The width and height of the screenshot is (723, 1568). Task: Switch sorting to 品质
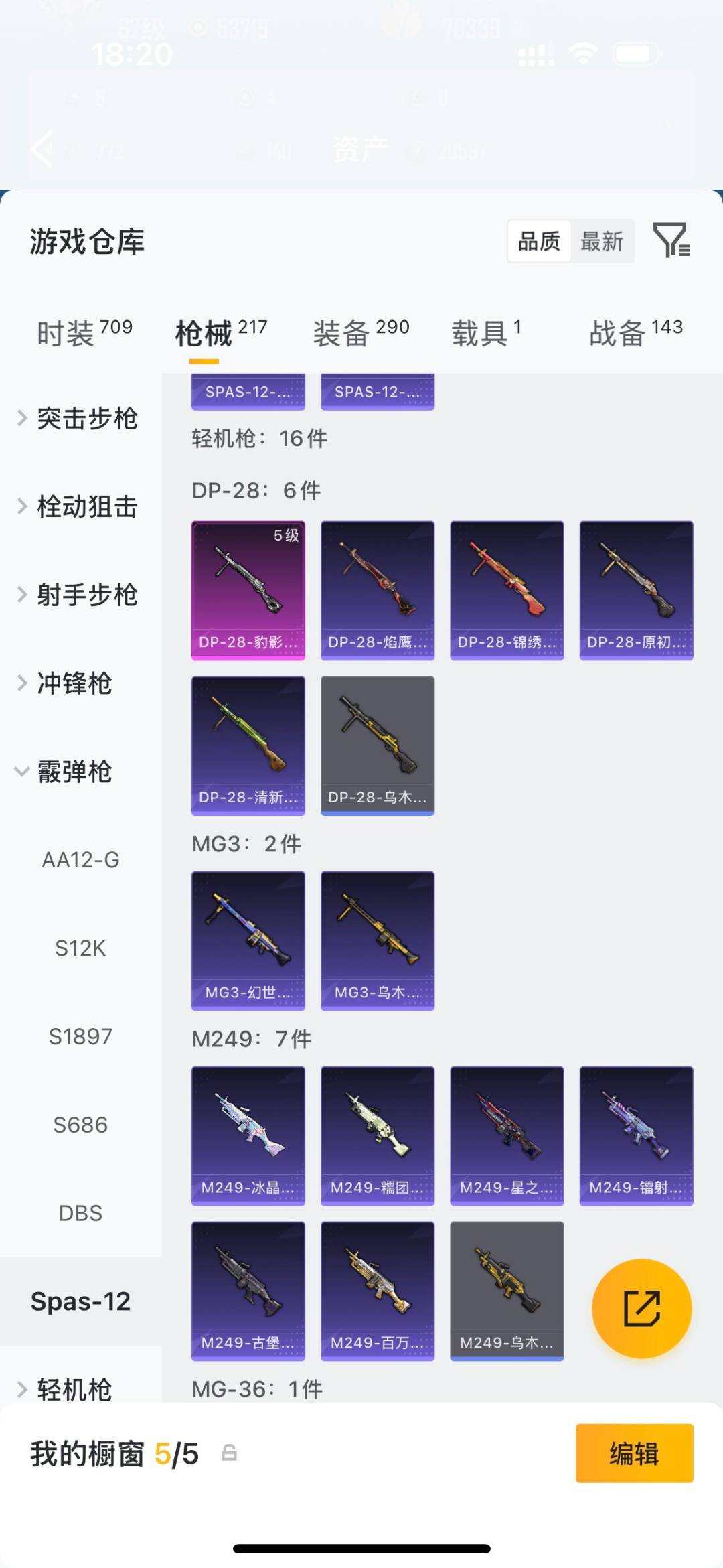[540, 241]
